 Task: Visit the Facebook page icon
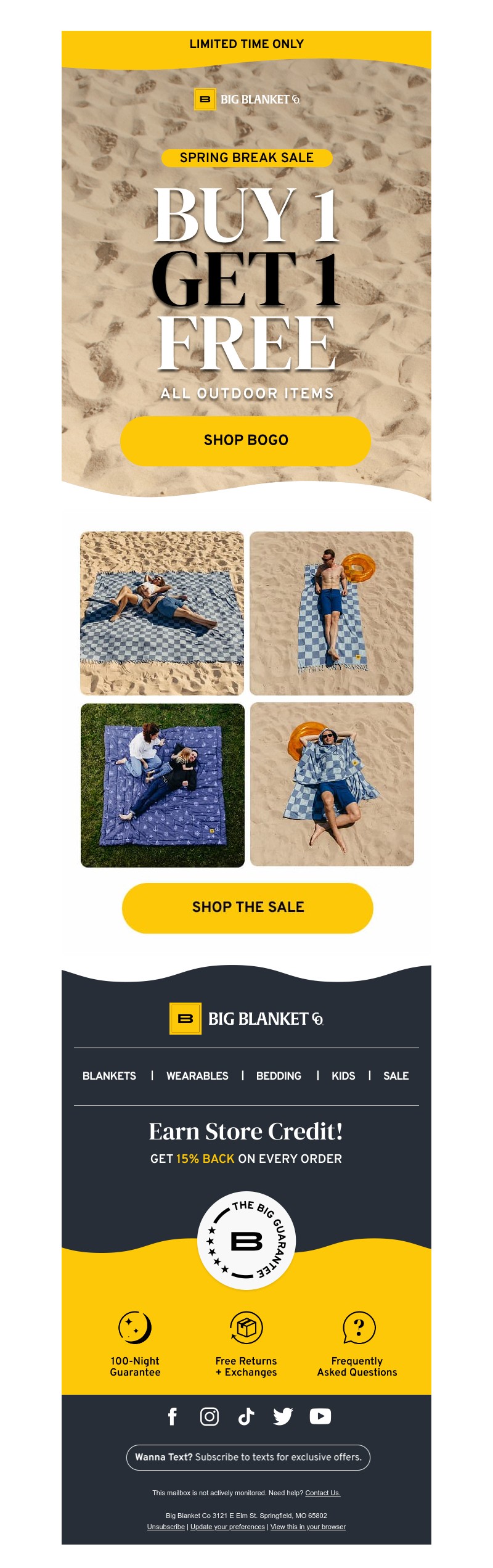173,1416
